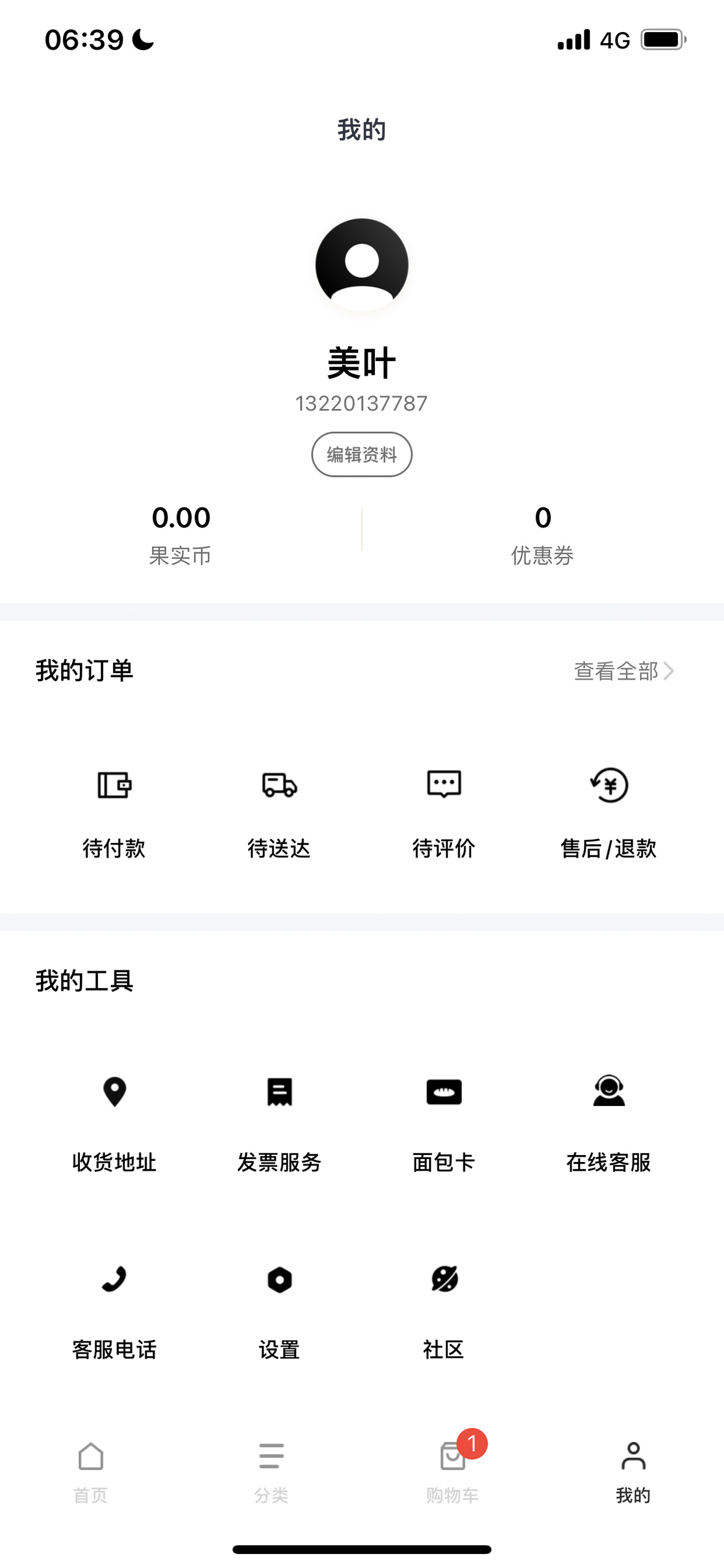Open 社区 community
This screenshot has width=724, height=1568.
pos(444,1312)
